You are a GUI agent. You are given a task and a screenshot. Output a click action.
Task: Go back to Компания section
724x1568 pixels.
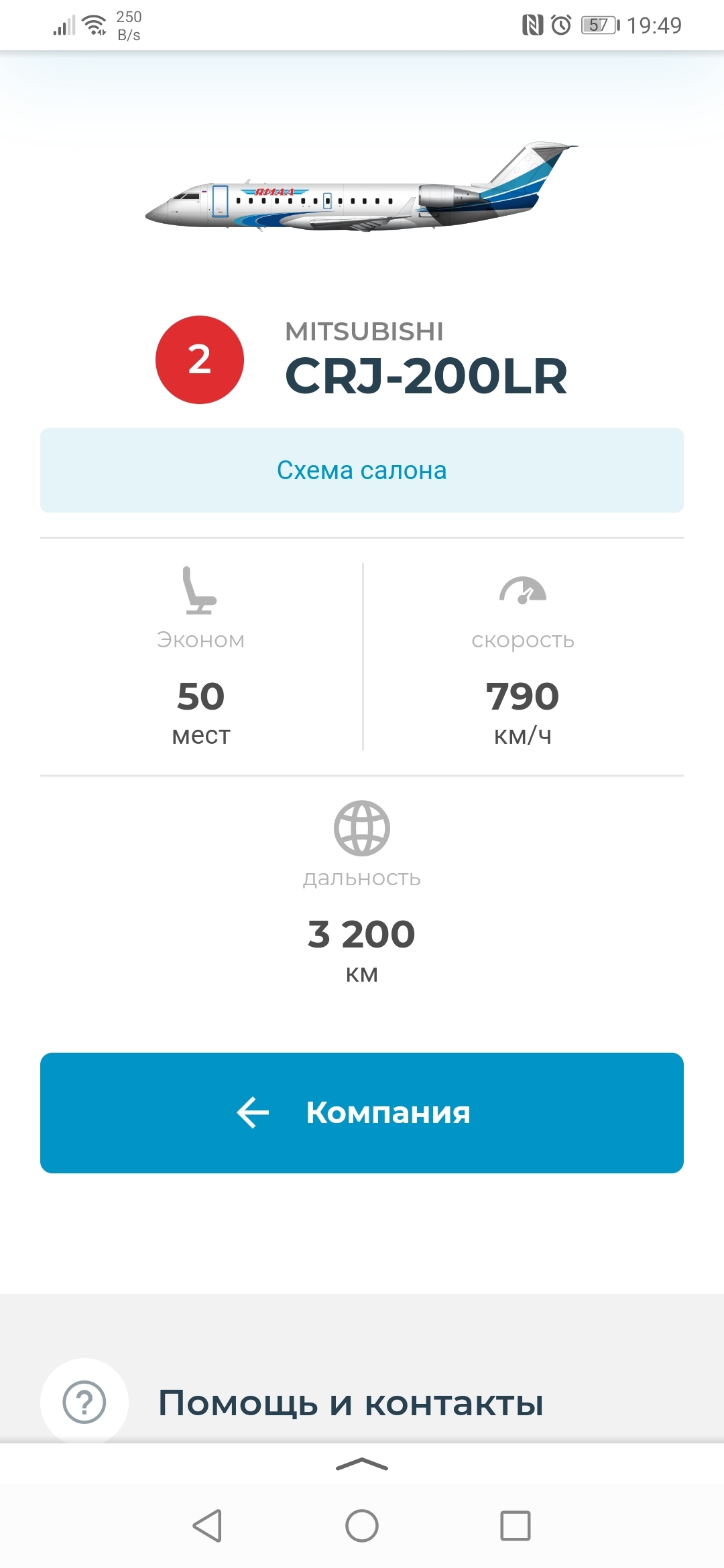pos(362,1112)
